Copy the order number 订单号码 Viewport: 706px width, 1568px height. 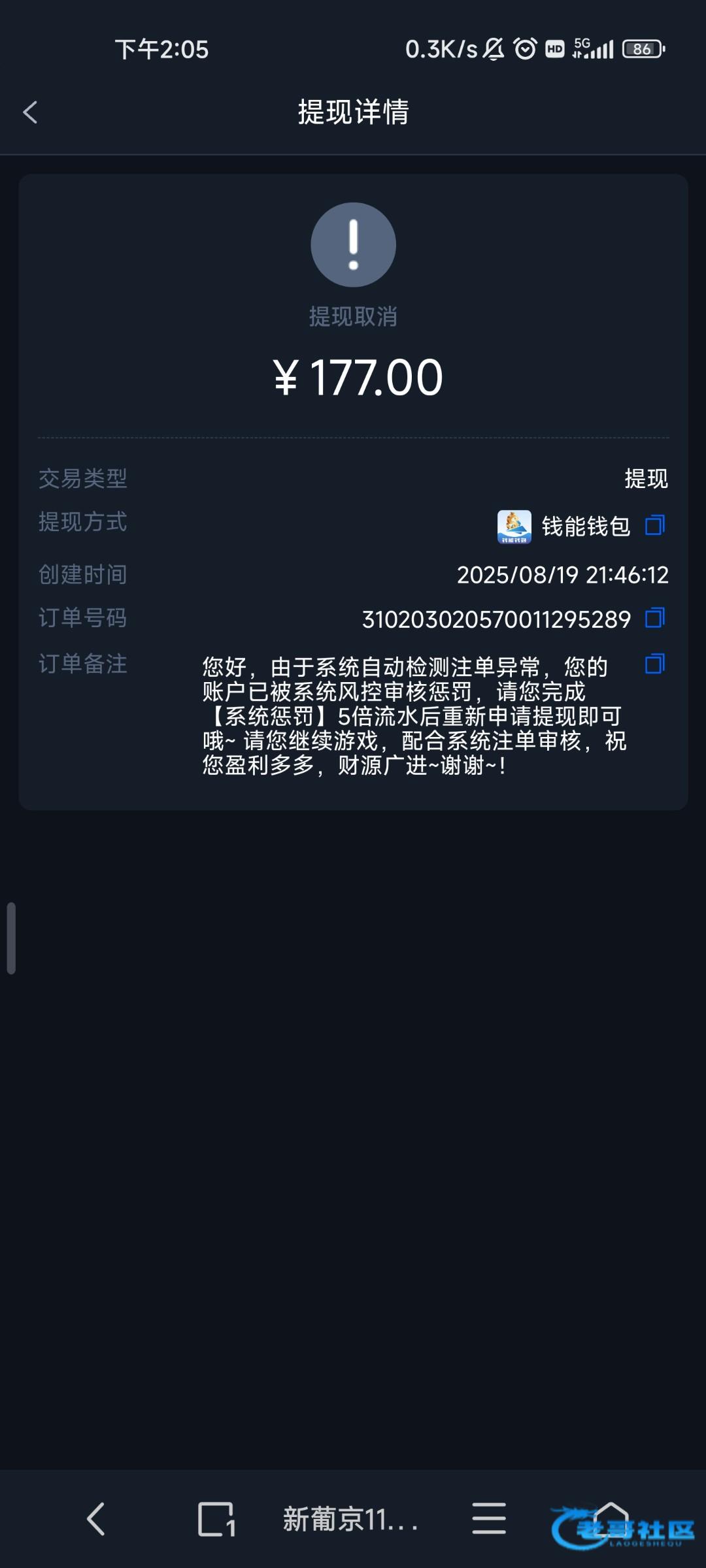(x=654, y=618)
